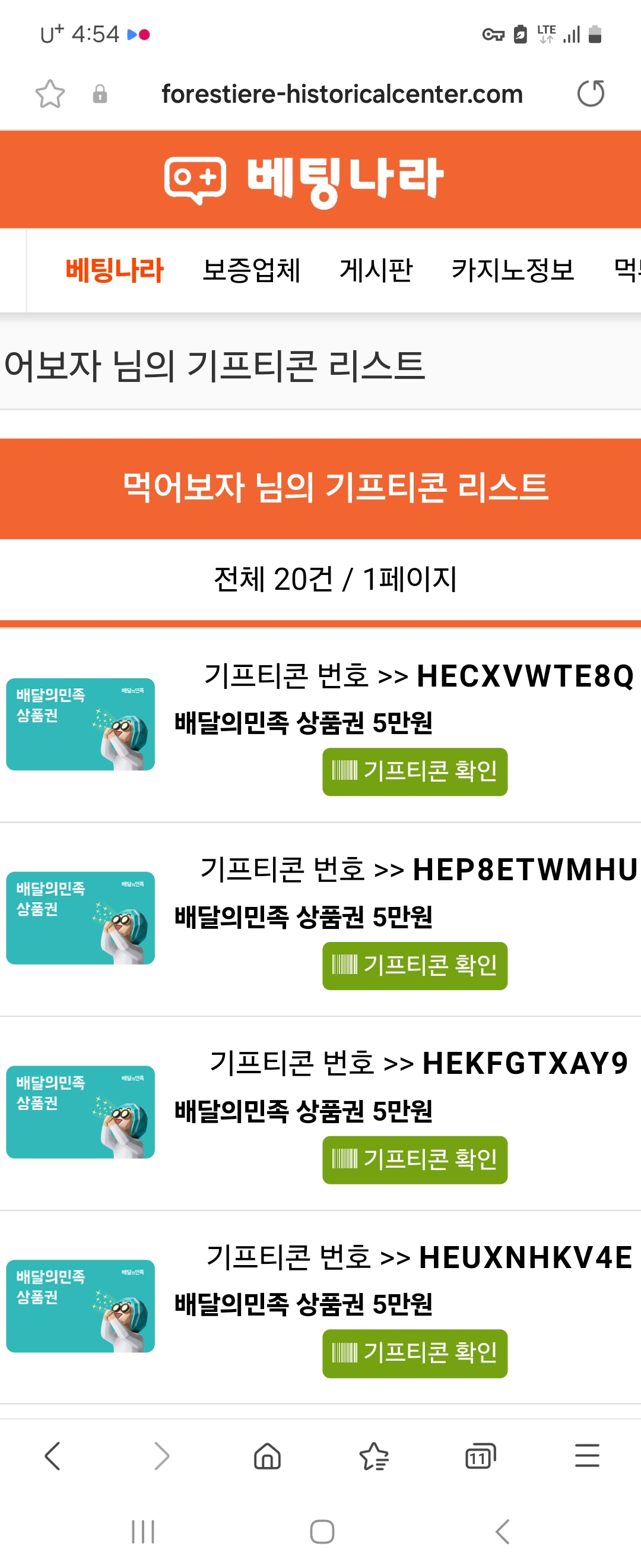Switch to the 베팅나라 menu tab
The image size is (641, 1568).
[115, 270]
